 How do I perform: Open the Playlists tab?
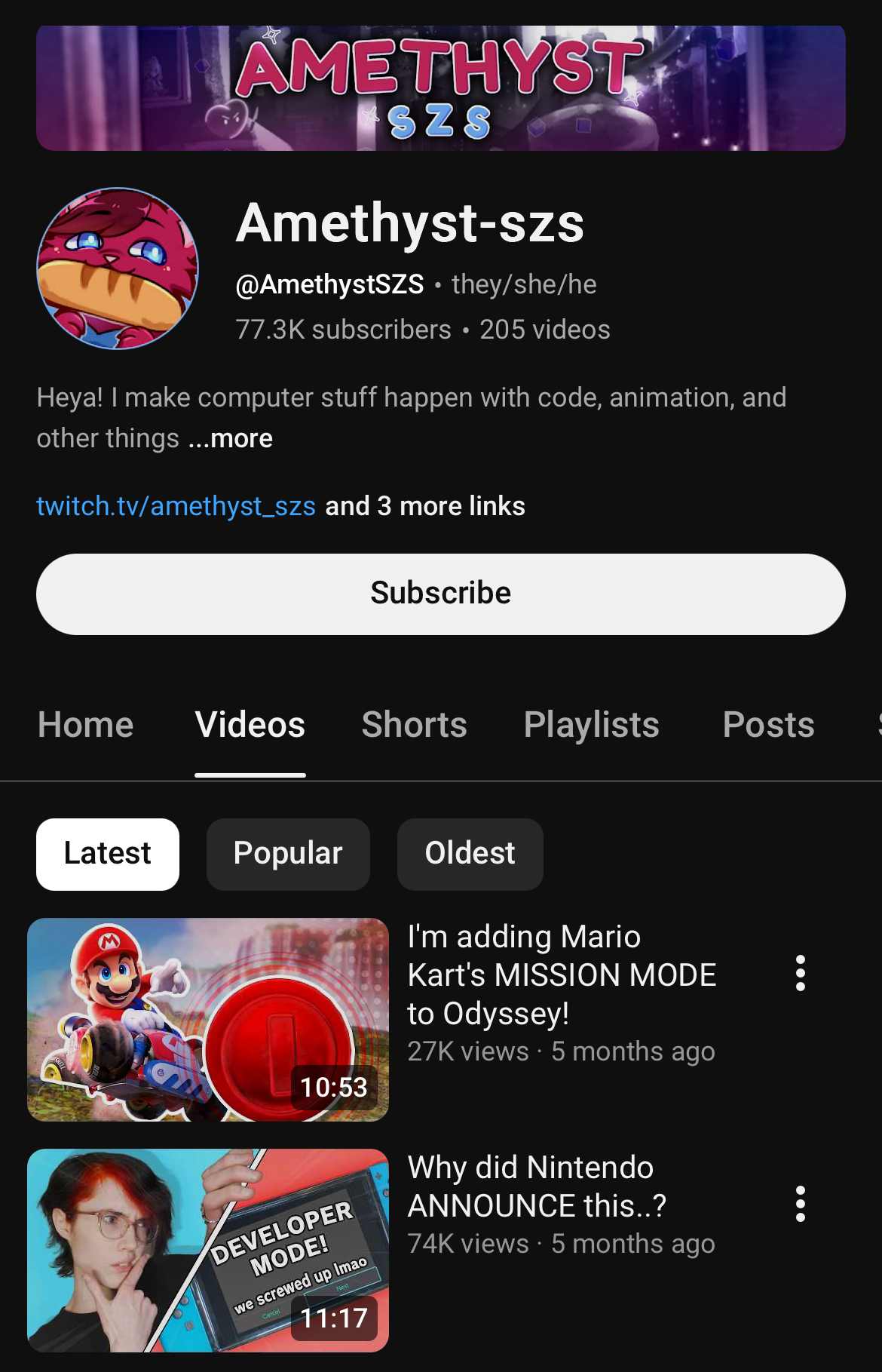591,725
